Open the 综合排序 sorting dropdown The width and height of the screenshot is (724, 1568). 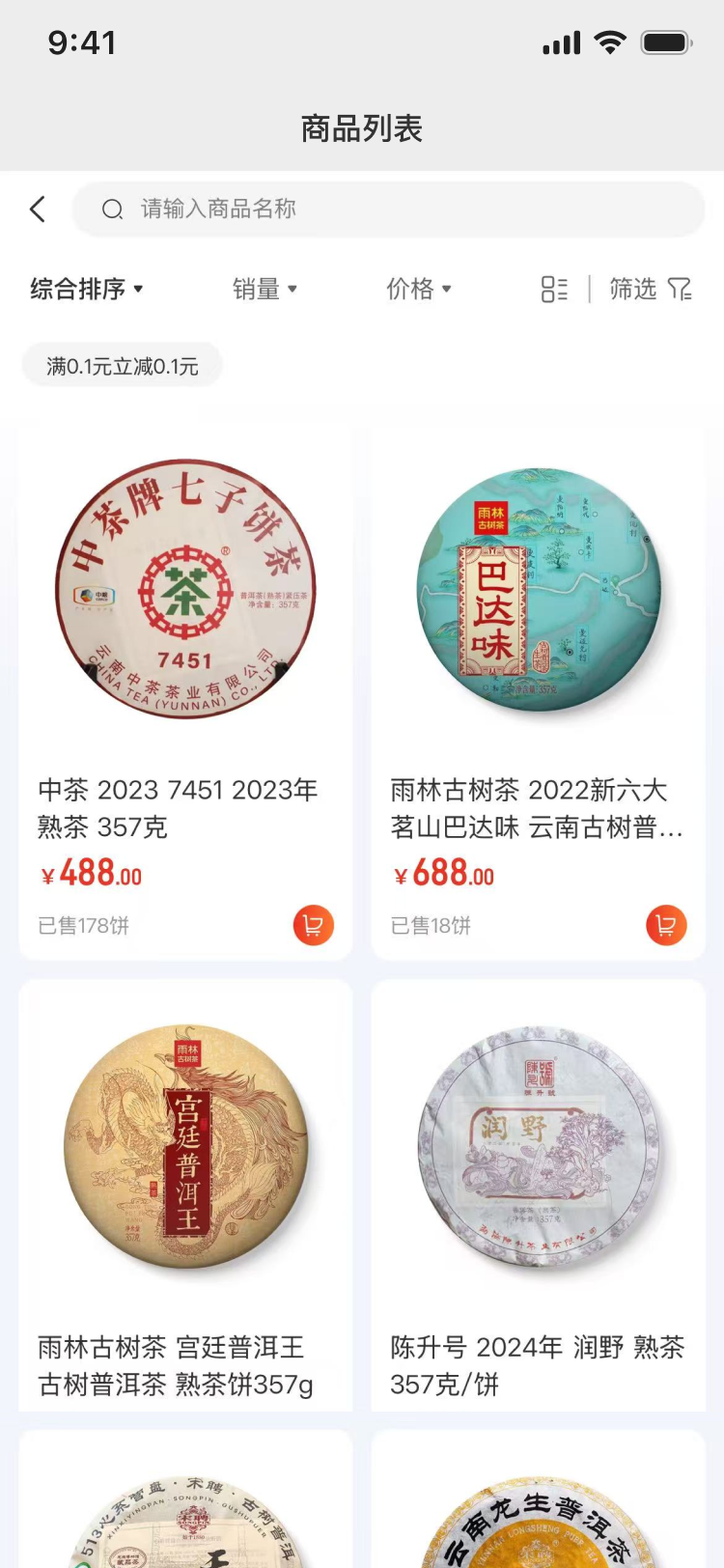(x=85, y=289)
